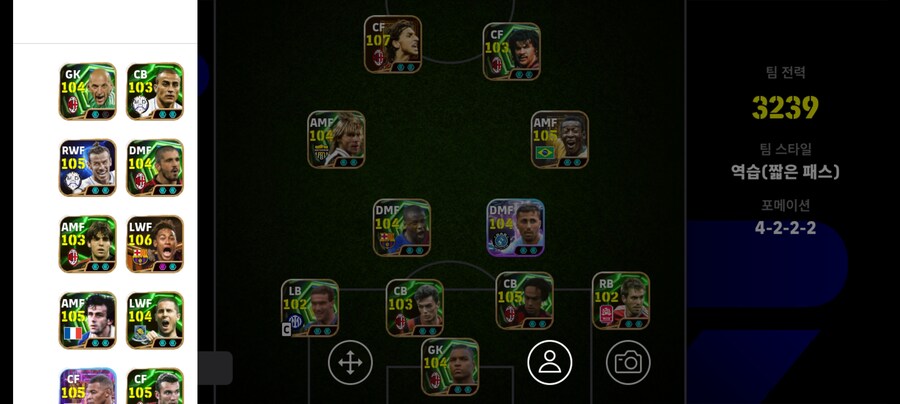The image size is (900, 404).
Task: Select the LB 102 player card
Action: click(309, 307)
